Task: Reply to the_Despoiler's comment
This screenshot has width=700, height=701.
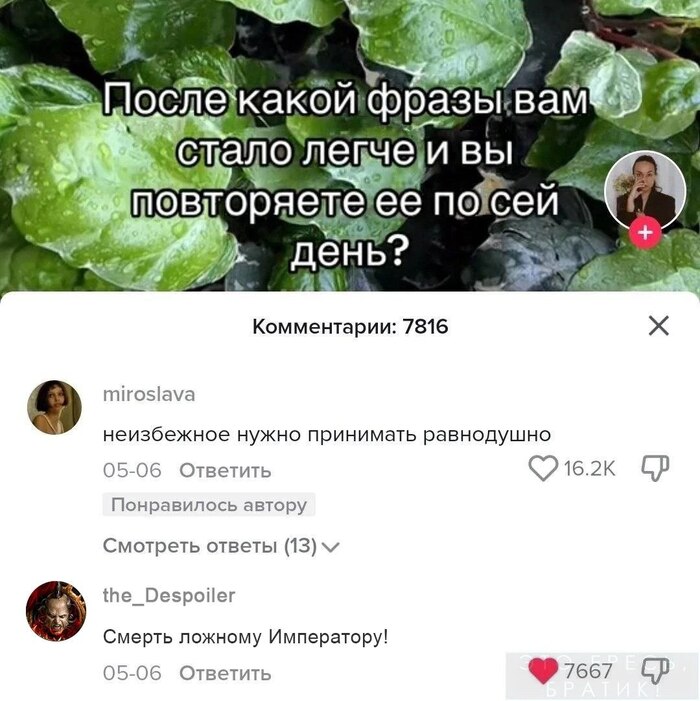Action: pyautogui.click(x=225, y=673)
